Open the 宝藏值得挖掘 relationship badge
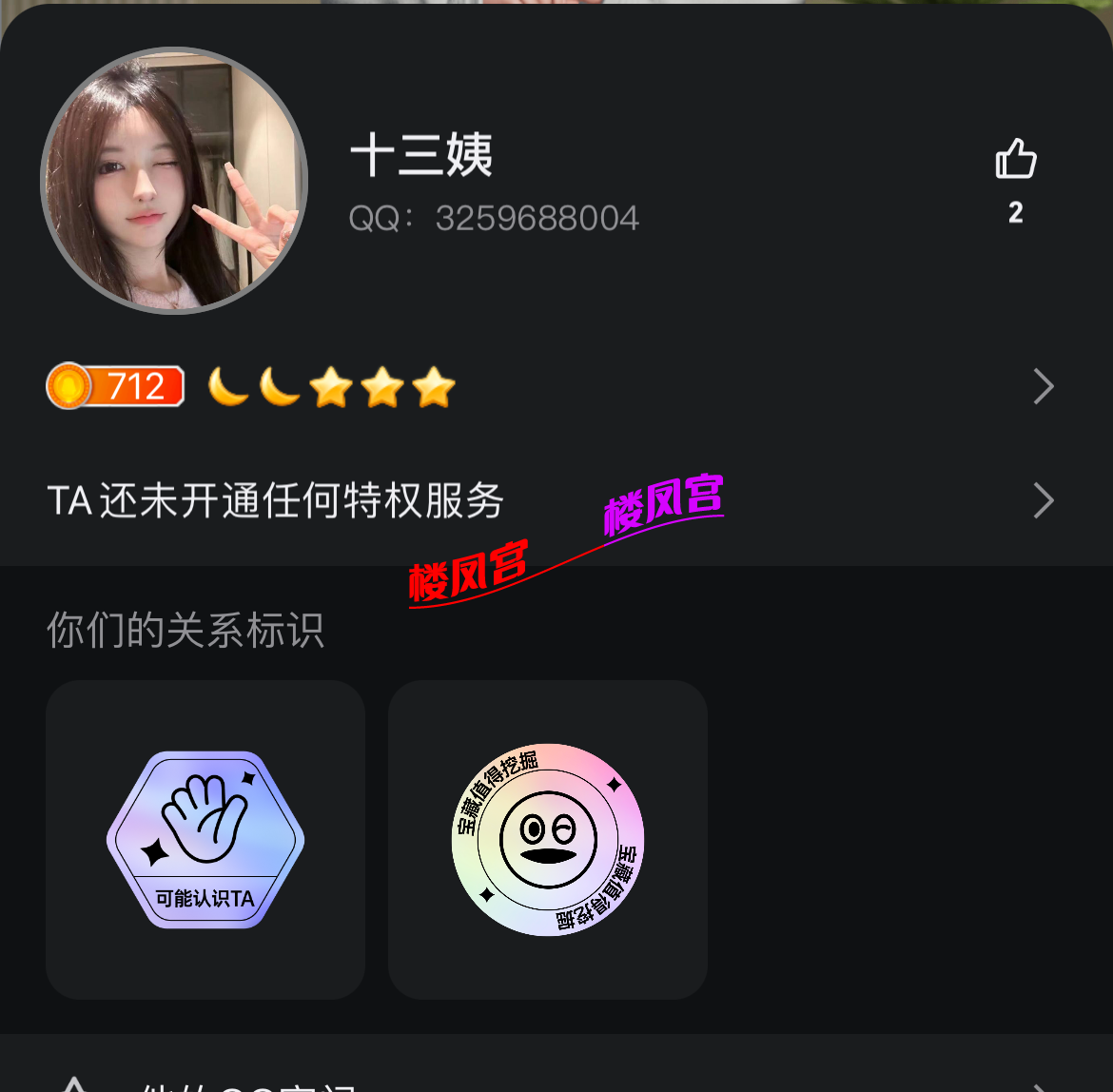Screen dimensions: 1113x1092 [548, 839]
